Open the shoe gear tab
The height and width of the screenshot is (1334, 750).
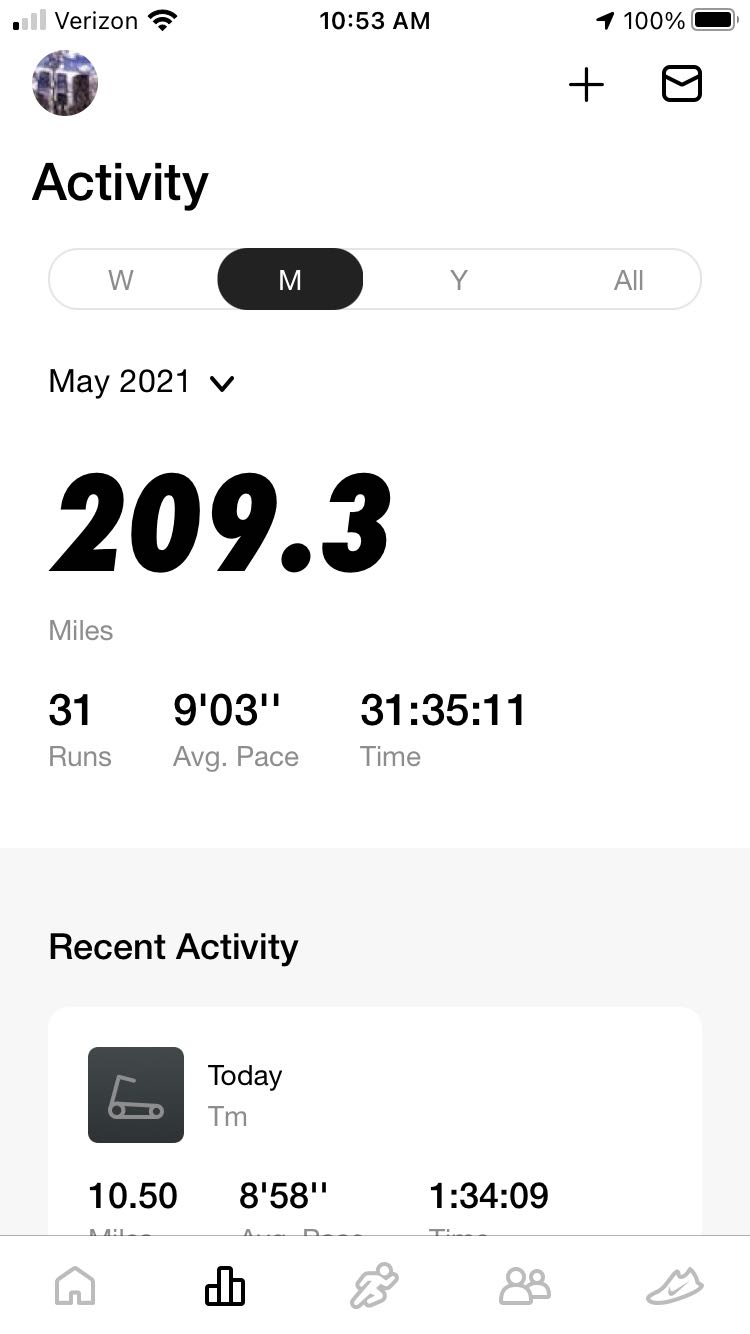[675, 1286]
